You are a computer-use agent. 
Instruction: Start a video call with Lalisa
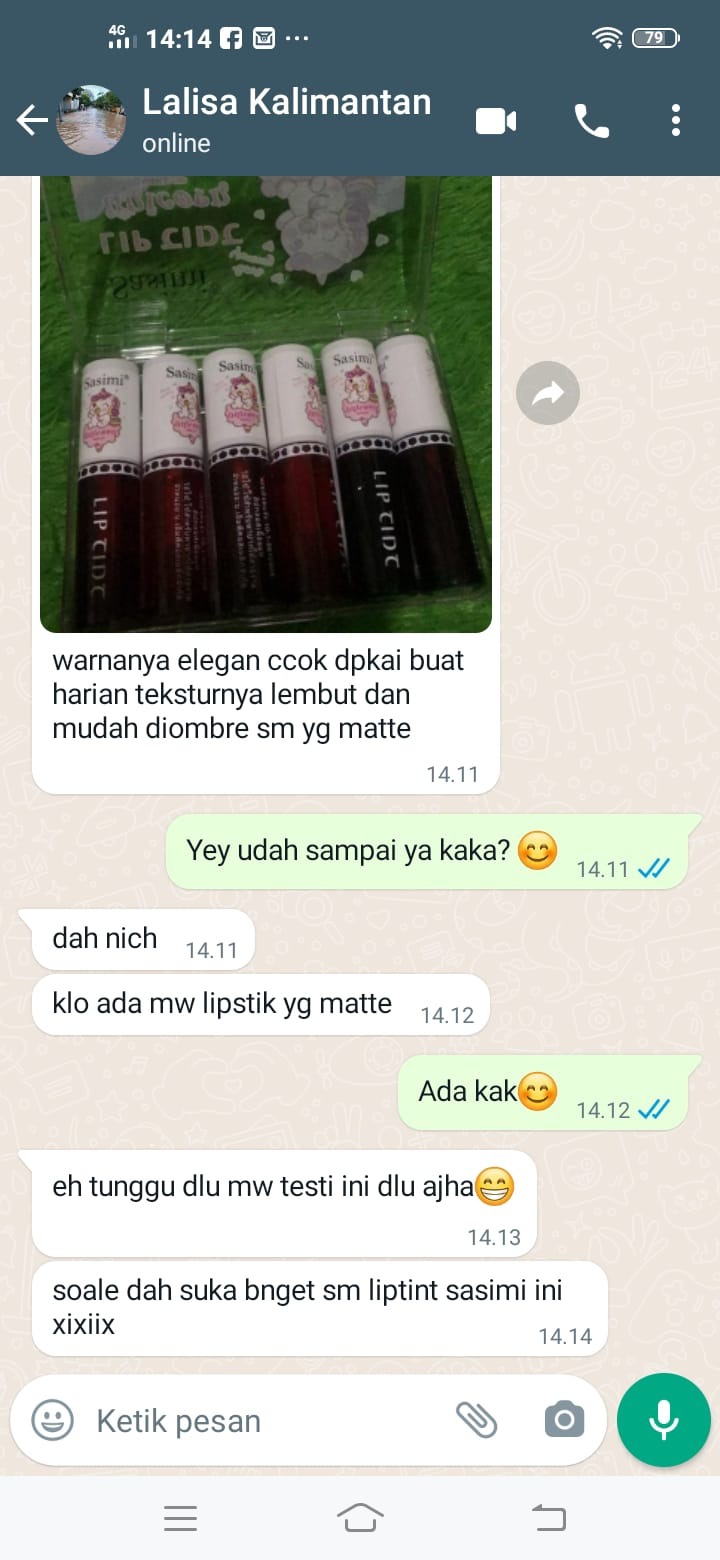pos(496,121)
